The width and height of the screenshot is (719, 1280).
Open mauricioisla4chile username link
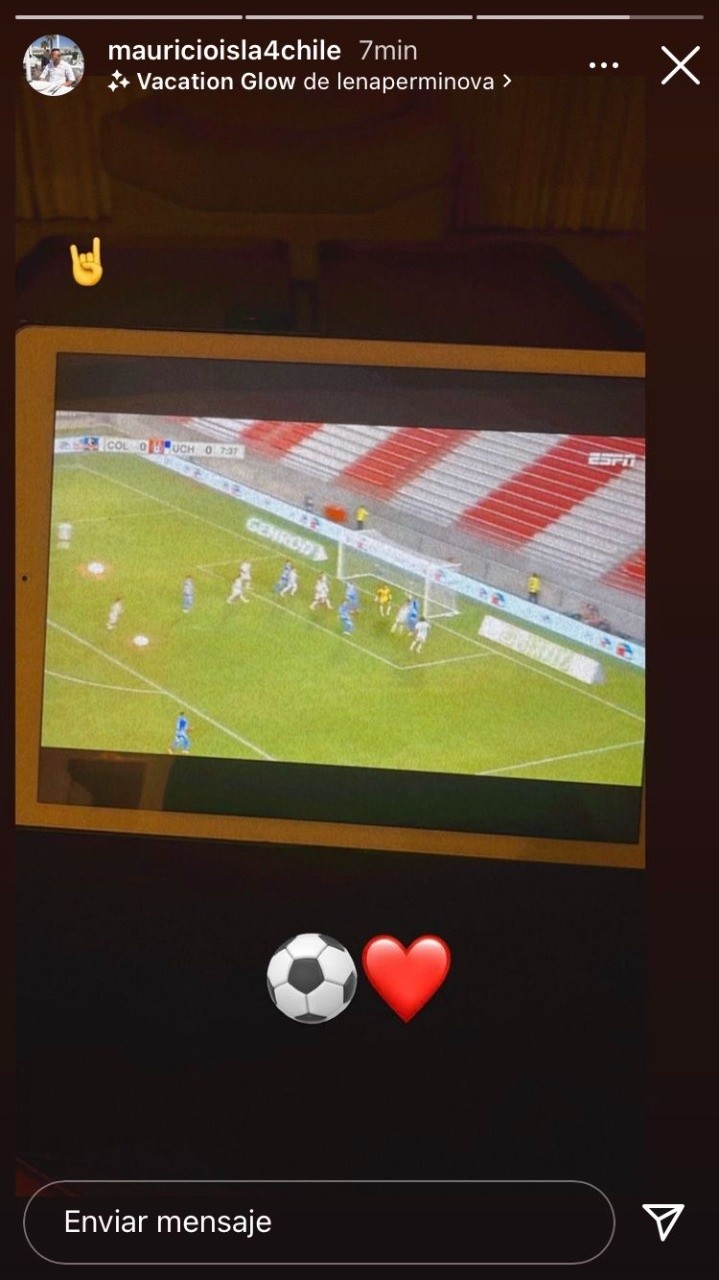pos(224,50)
